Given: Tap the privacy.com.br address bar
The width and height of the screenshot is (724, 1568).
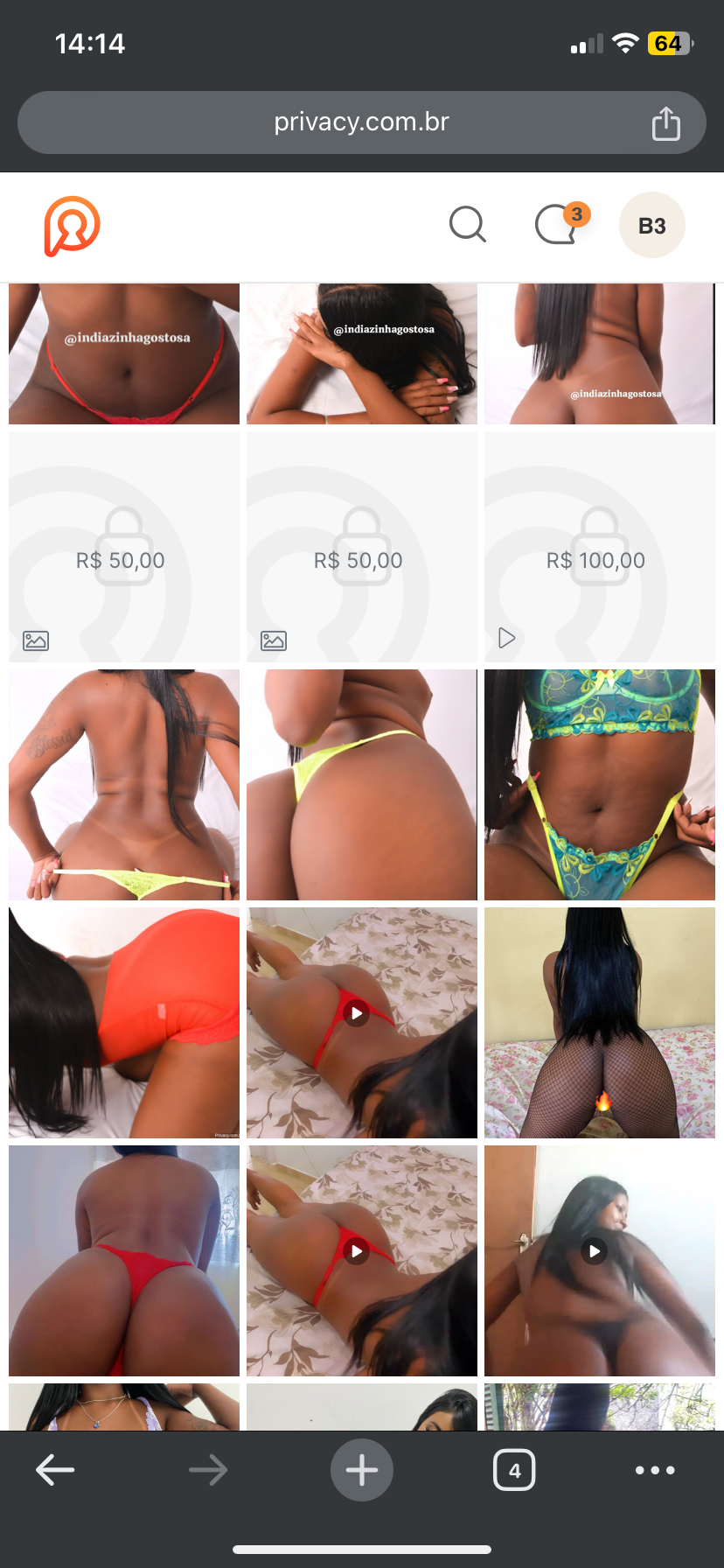Looking at the screenshot, I should (361, 122).
